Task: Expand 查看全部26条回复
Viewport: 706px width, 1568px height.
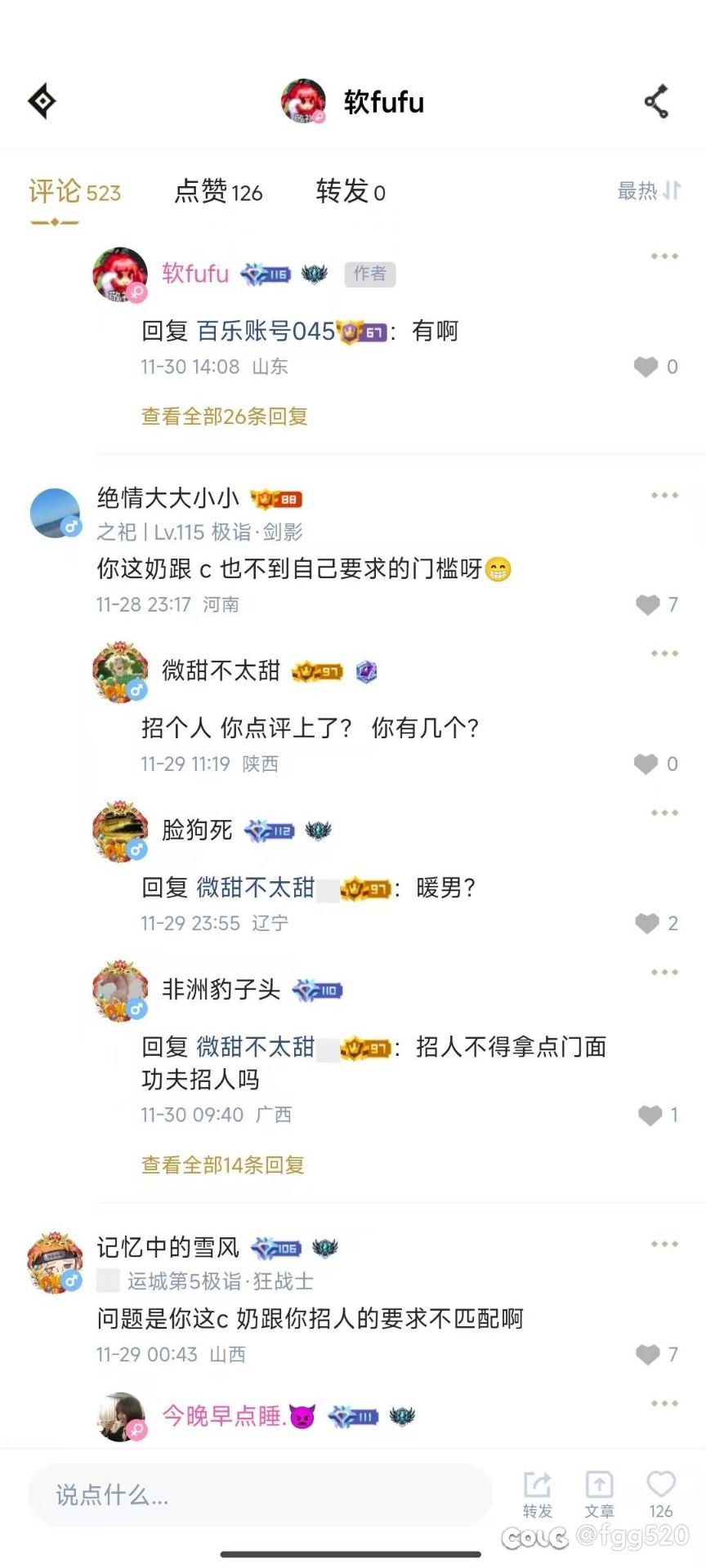Action: pos(225,416)
